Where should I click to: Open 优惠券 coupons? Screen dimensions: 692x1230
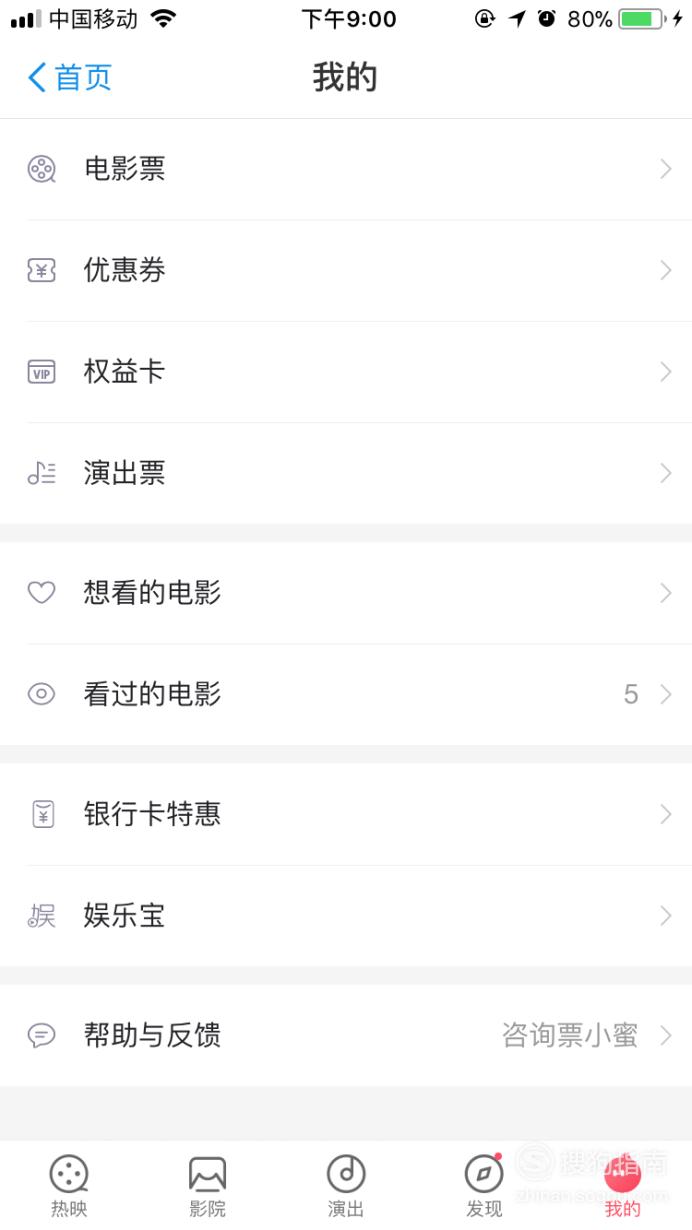tap(346, 270)
